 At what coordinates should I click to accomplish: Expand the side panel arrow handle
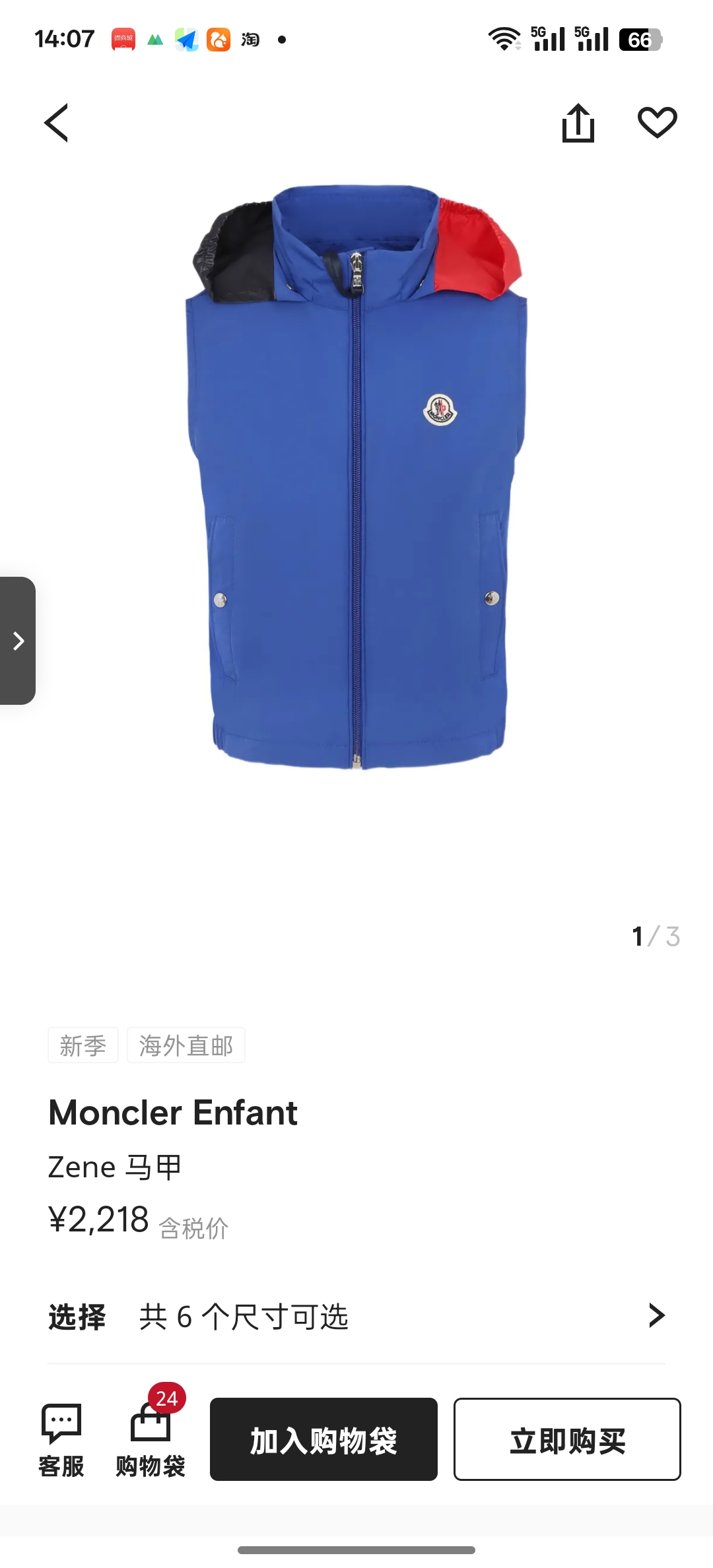[18, 640]
